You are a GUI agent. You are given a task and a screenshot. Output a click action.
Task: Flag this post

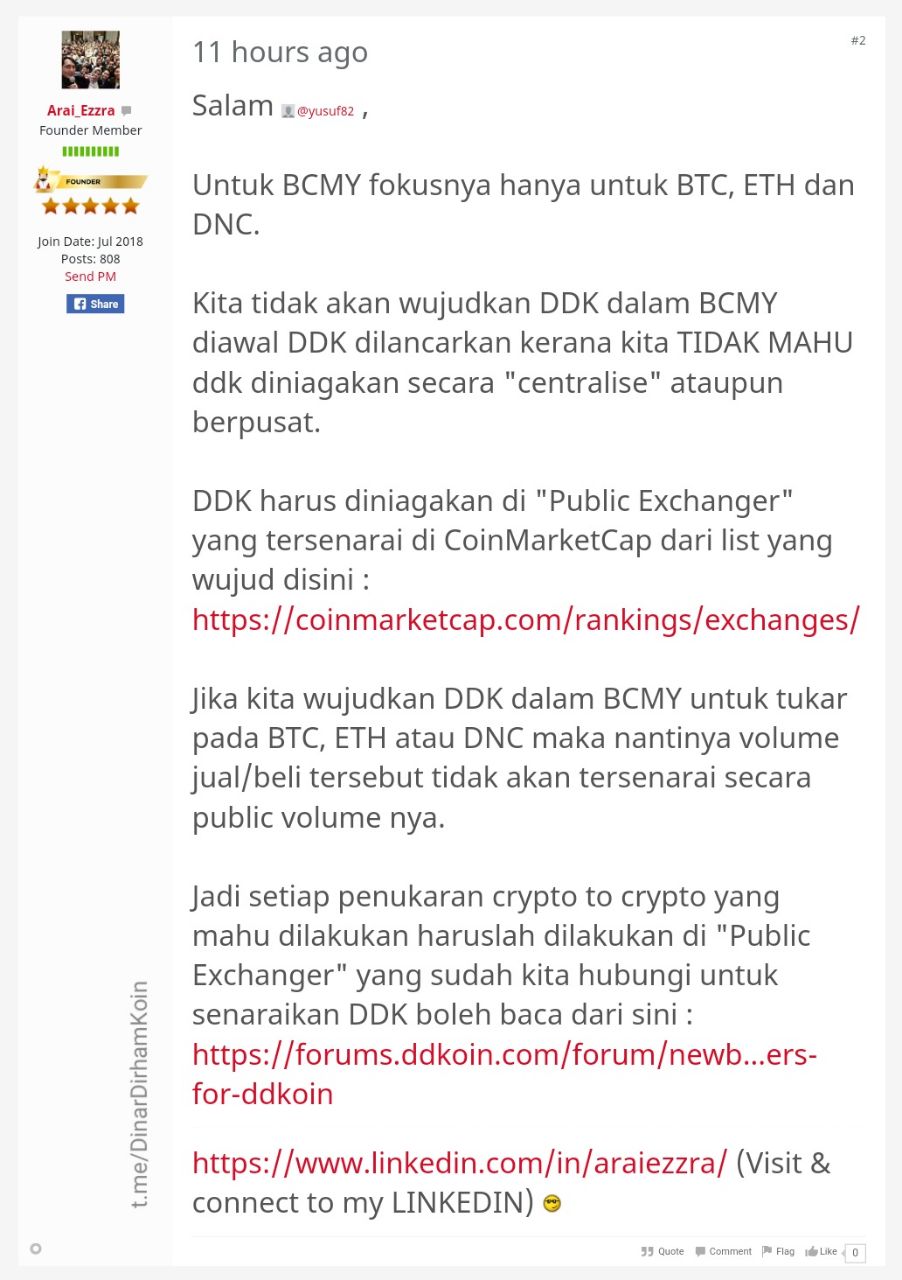pos(778,1251)
